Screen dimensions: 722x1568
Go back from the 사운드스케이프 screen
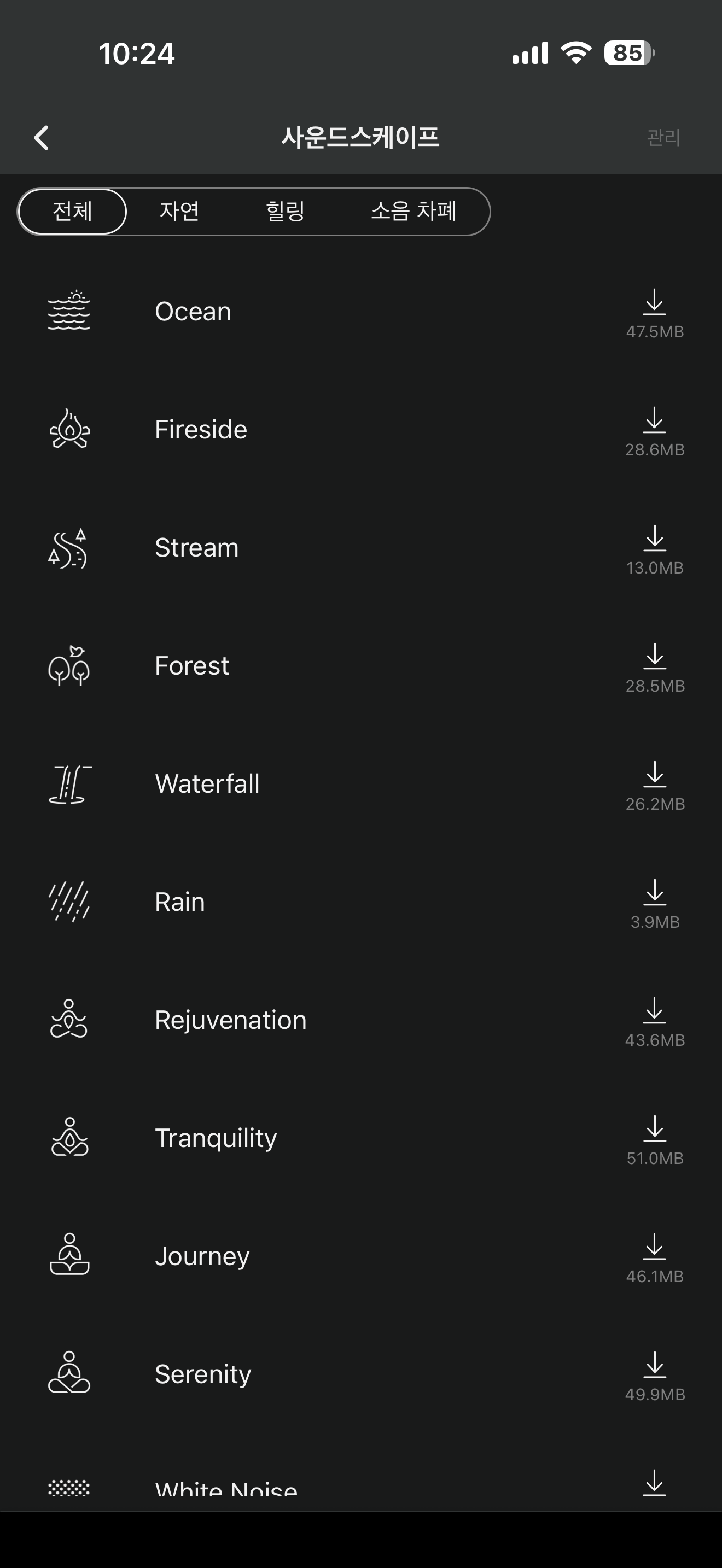point(42,138)
